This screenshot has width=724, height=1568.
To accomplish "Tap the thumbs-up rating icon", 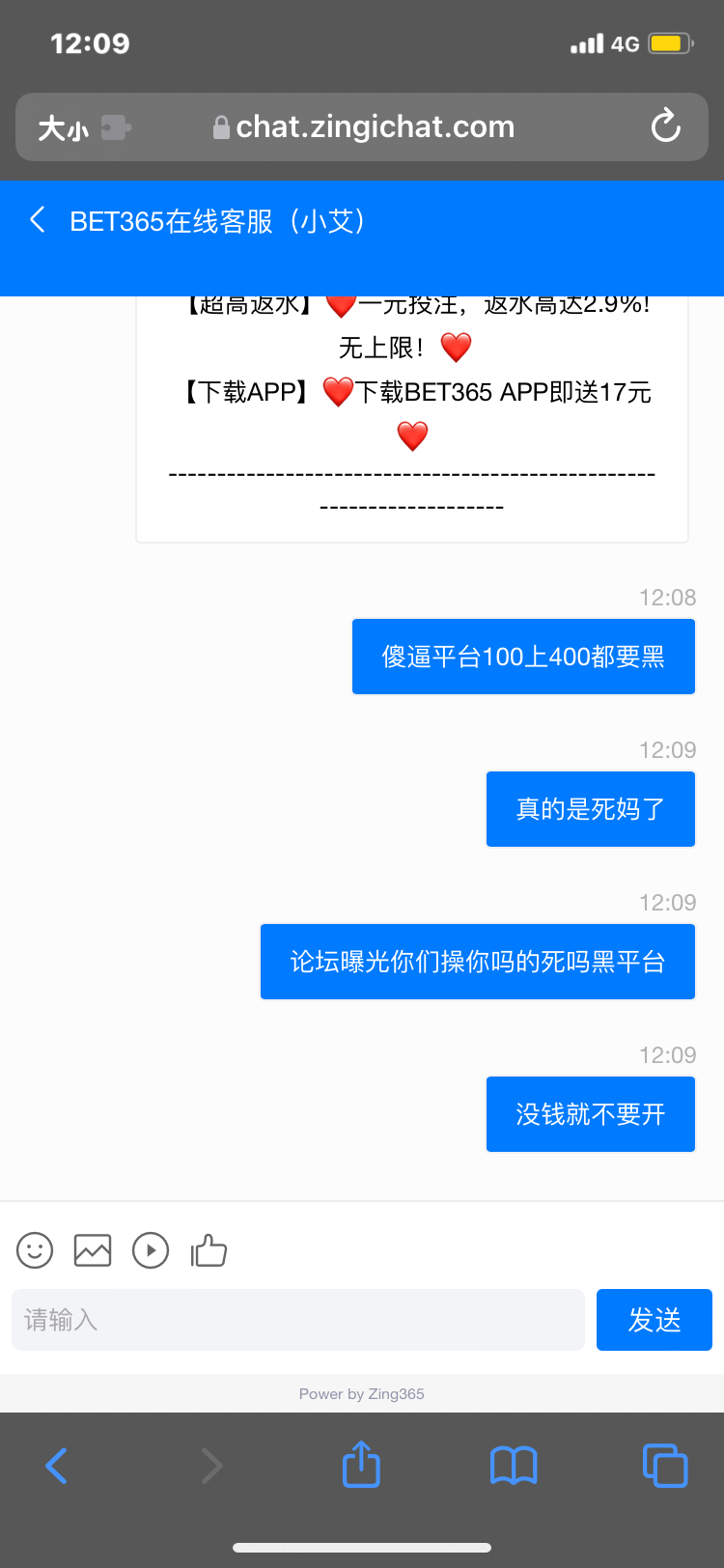I will tap(209, 1250).
